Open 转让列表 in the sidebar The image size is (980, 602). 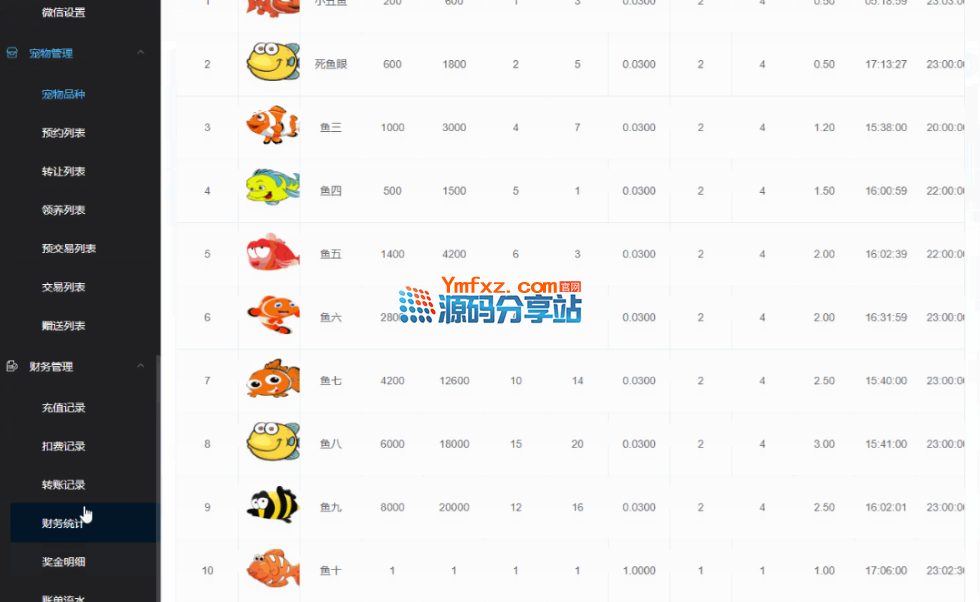(x=63, y=171)
